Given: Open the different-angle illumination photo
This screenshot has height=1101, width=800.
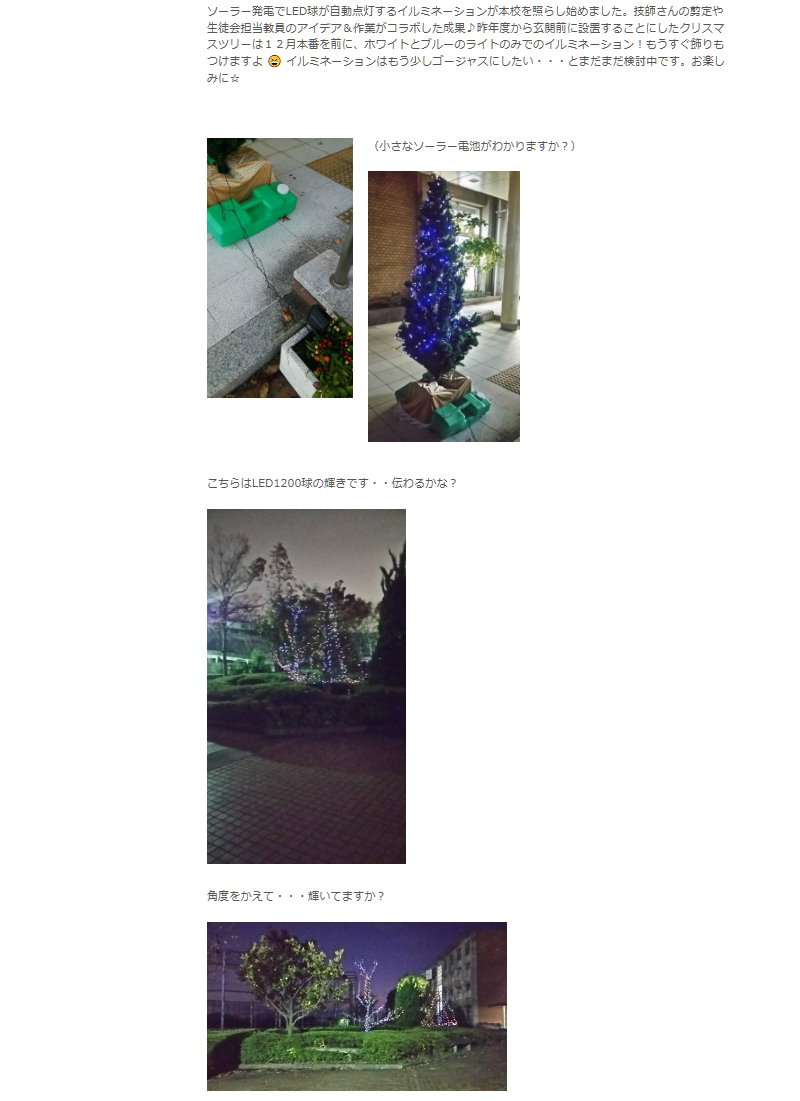Looking at the screenshot, I should click(x=356, y=1006).
